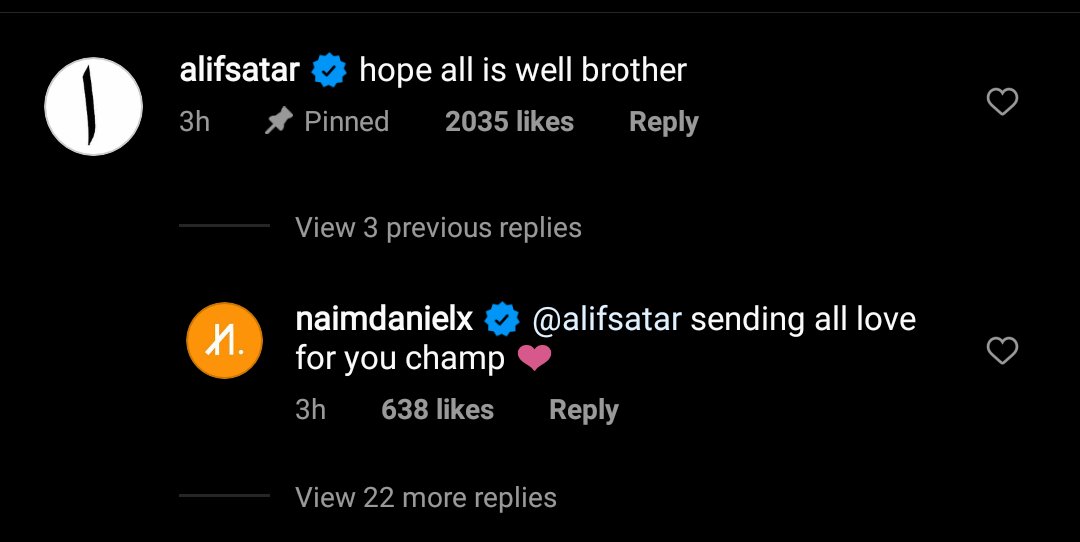Open alifsatar's profile picture
The height and width of the screenshot is (542, 1080).
(94, 107)
